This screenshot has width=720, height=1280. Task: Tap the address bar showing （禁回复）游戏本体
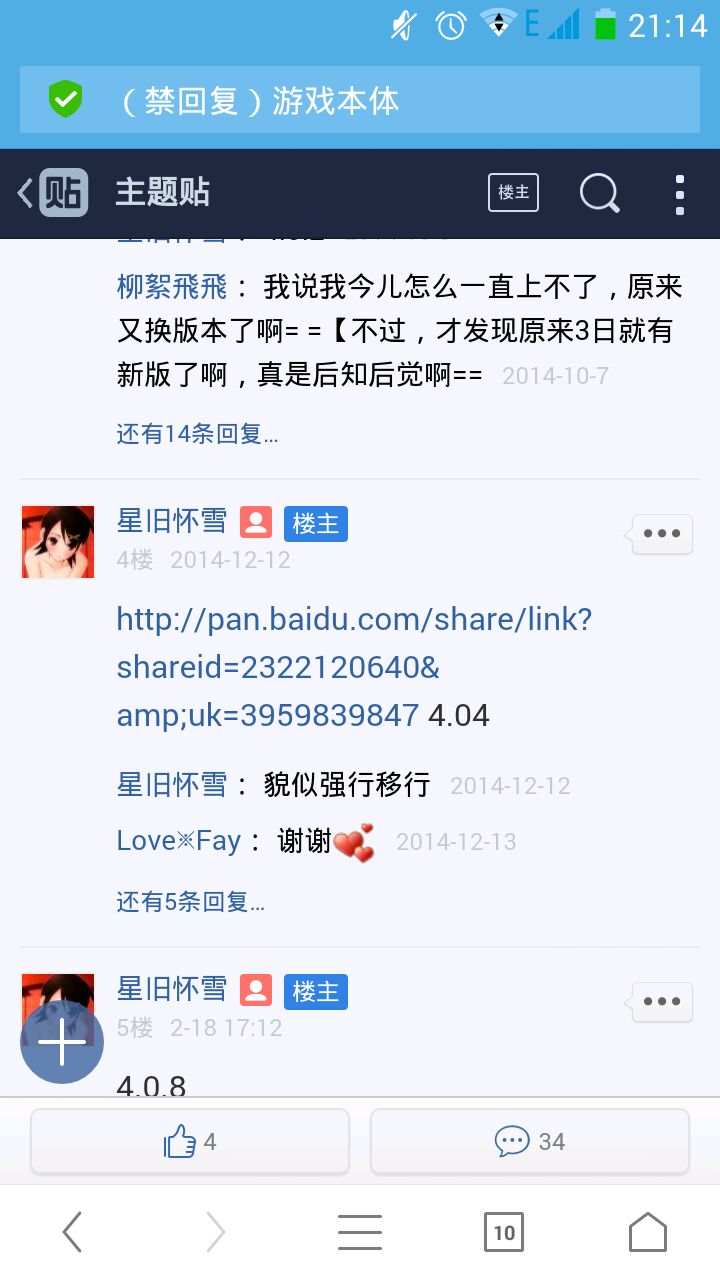coord(360,100)
